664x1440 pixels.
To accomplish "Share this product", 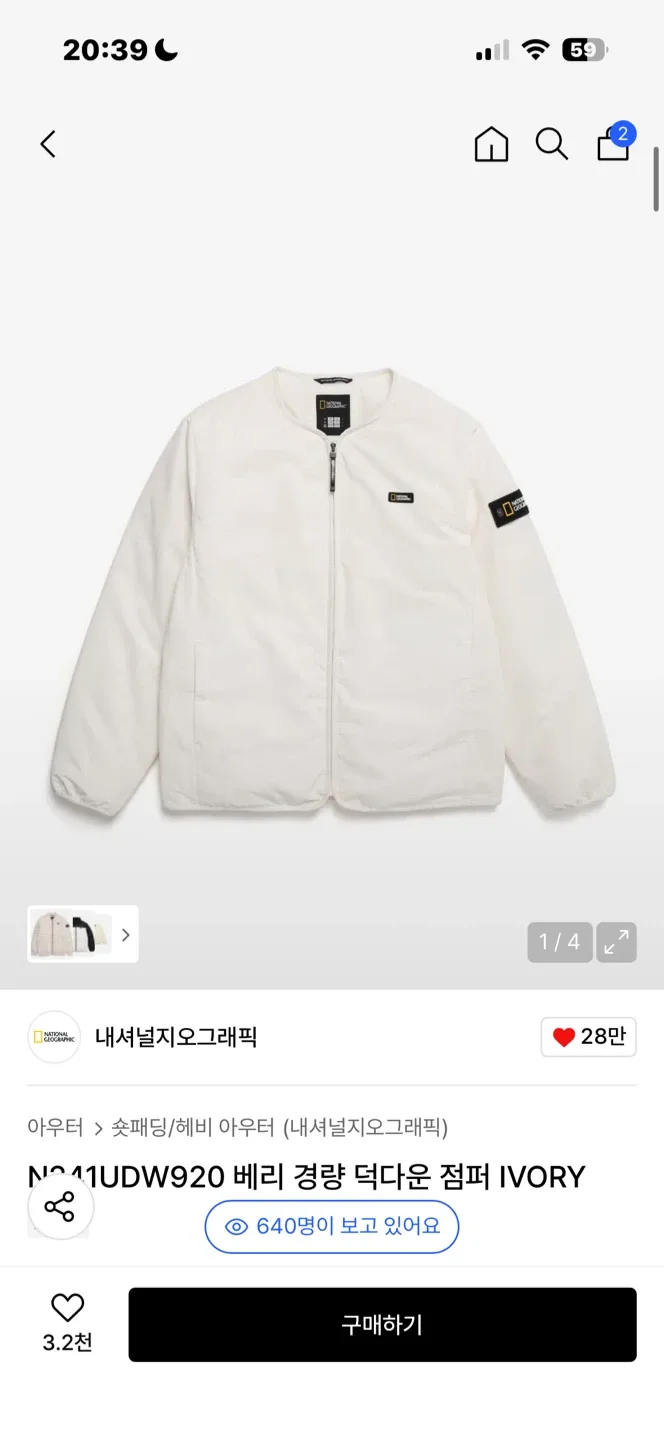I will click(x=60, y=1207).
